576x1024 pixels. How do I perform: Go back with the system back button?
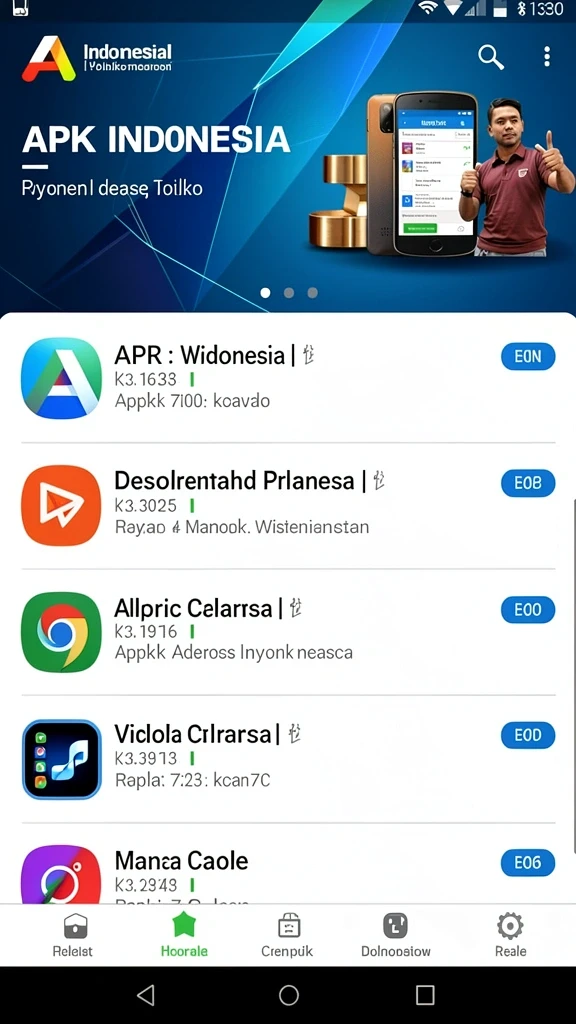[146, 995]
